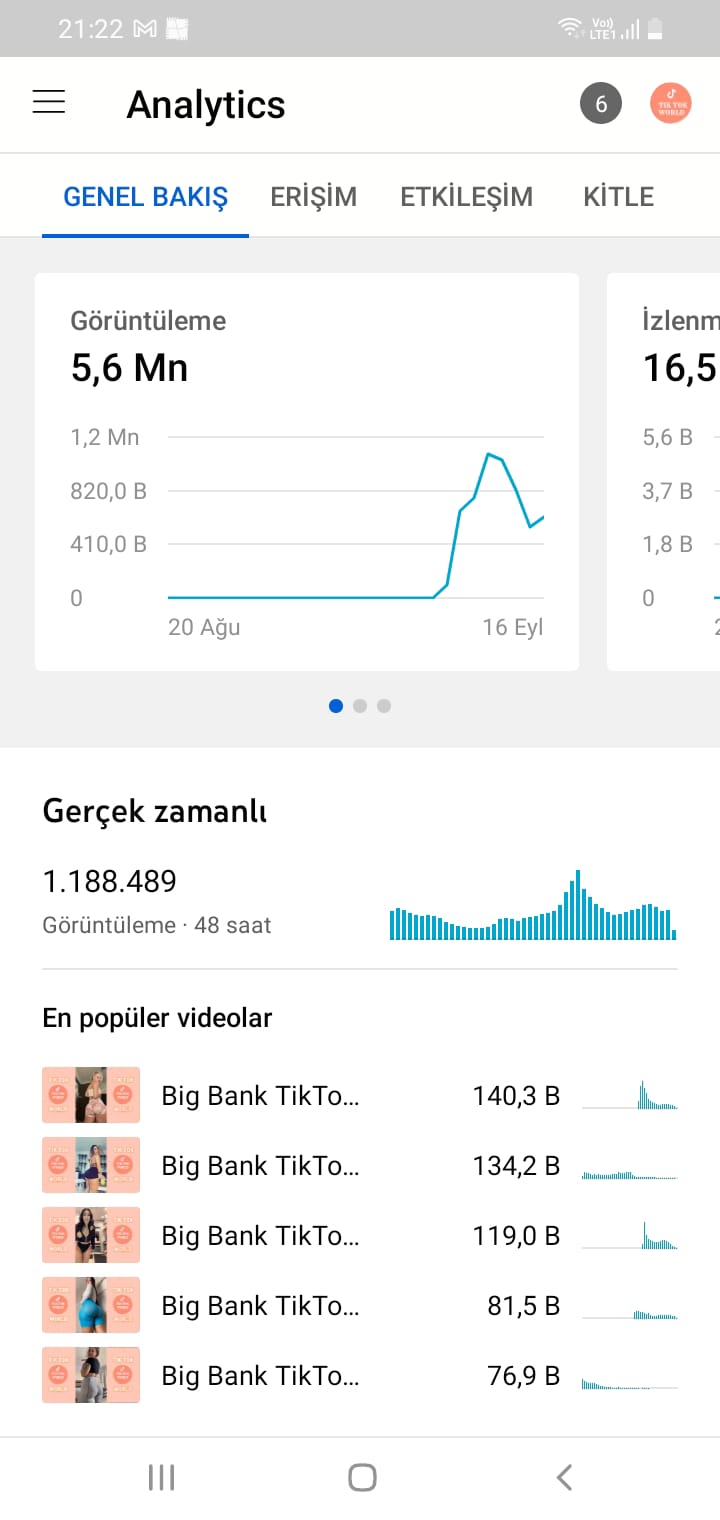Switch to the ERİŞİM tab
The image size is (720, 1520).
pos(314,197)
